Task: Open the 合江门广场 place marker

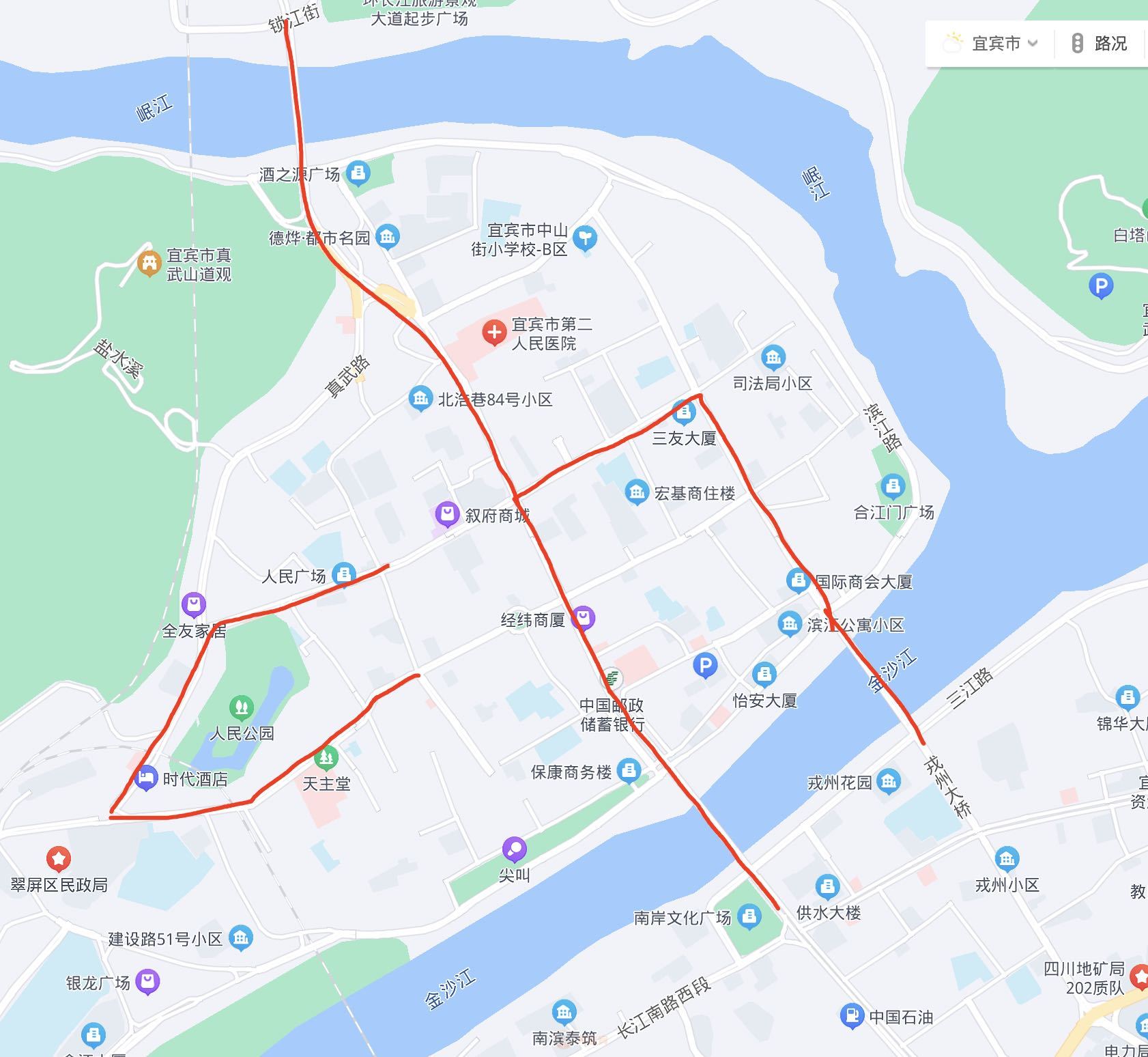Action: pos(892,486)
